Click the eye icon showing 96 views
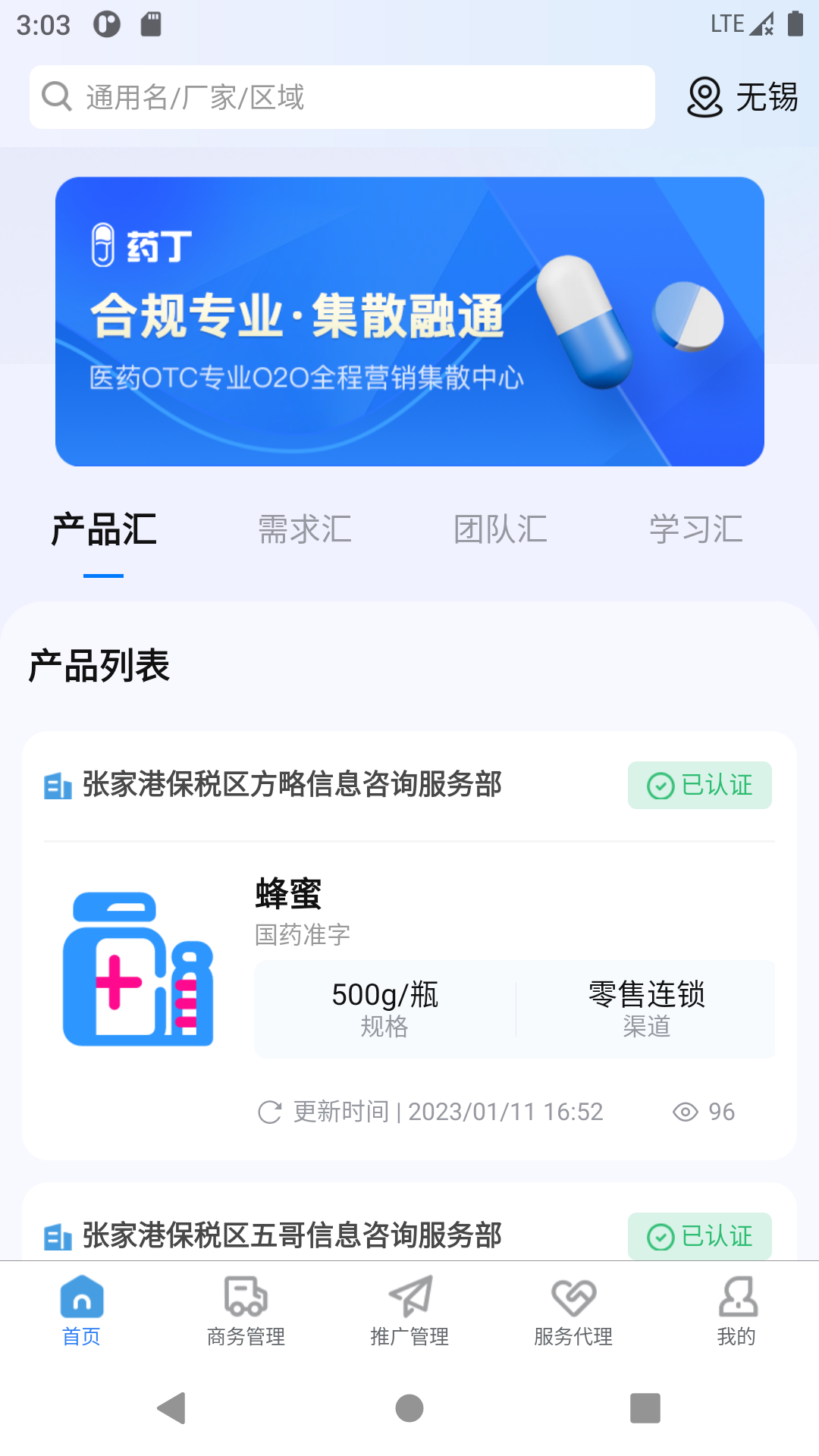This screenshot has height=1456, width=819. click(686, 1112)
